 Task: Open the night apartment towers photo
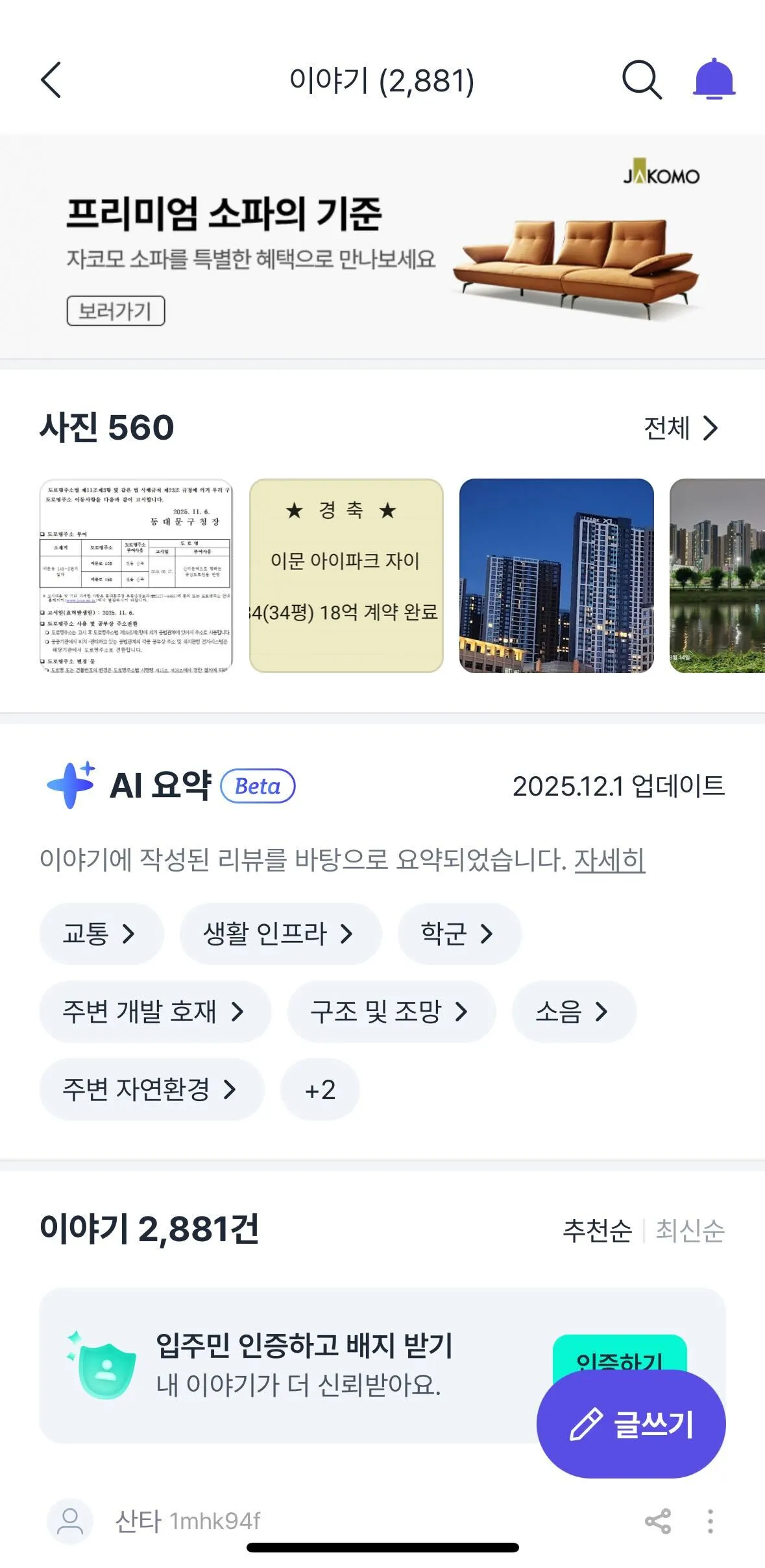tap(556, 576)
